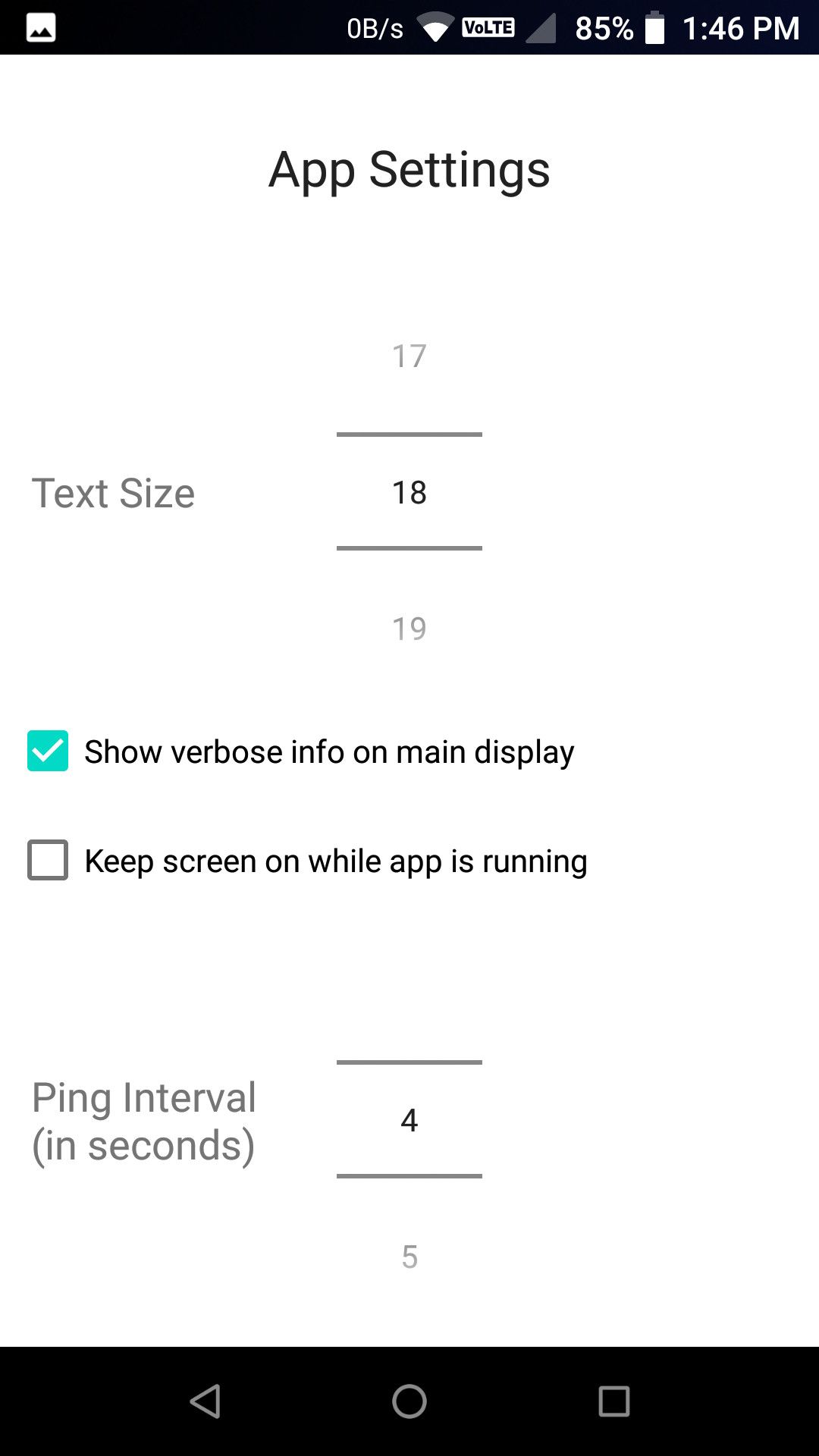Screen dimensions: 819x1456
Task: Select 5 in the Ping Interval picker
Action: [x=409, y=1257]
